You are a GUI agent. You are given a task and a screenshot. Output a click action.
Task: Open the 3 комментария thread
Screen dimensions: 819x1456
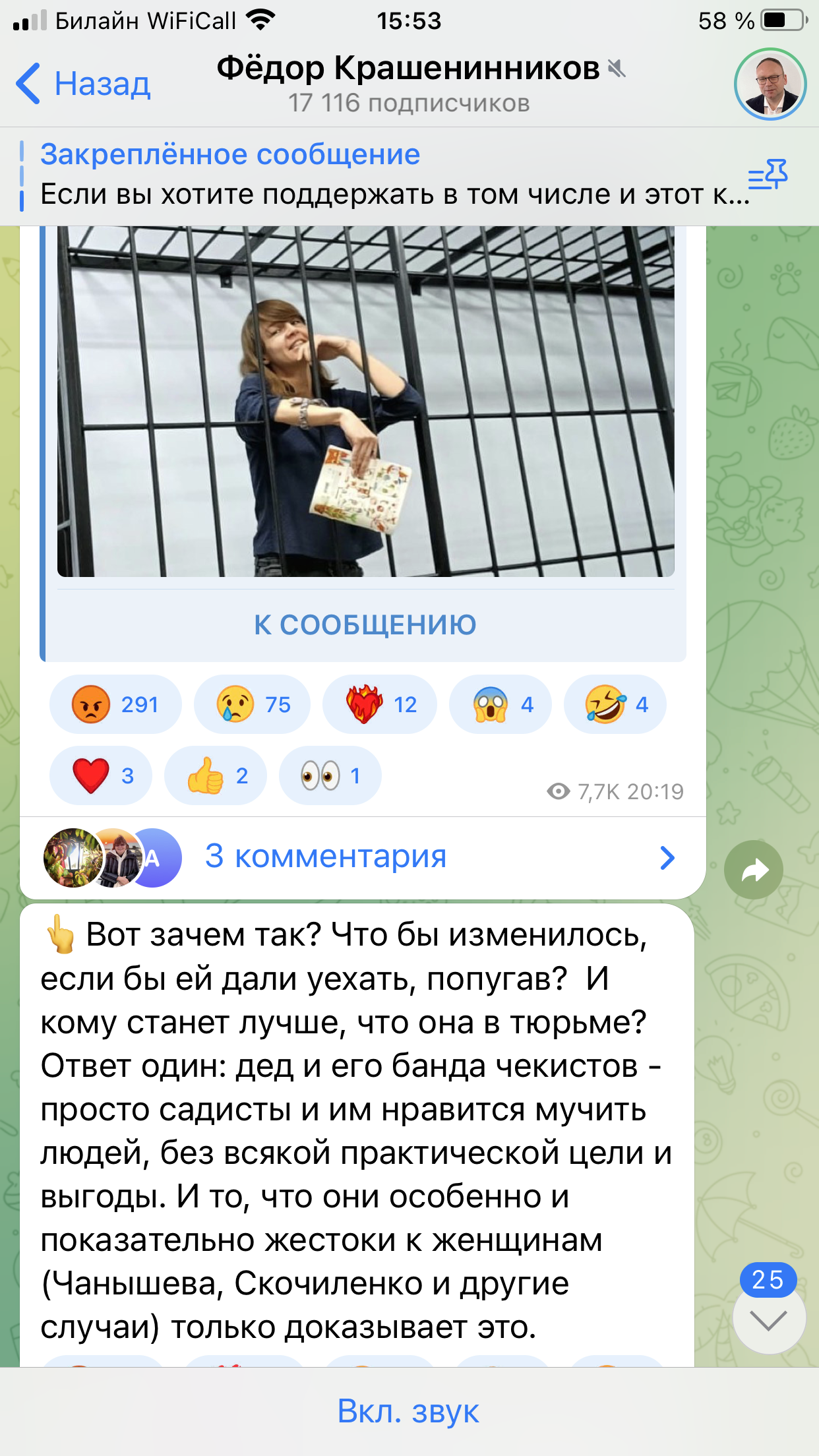(x=363, y=857)
